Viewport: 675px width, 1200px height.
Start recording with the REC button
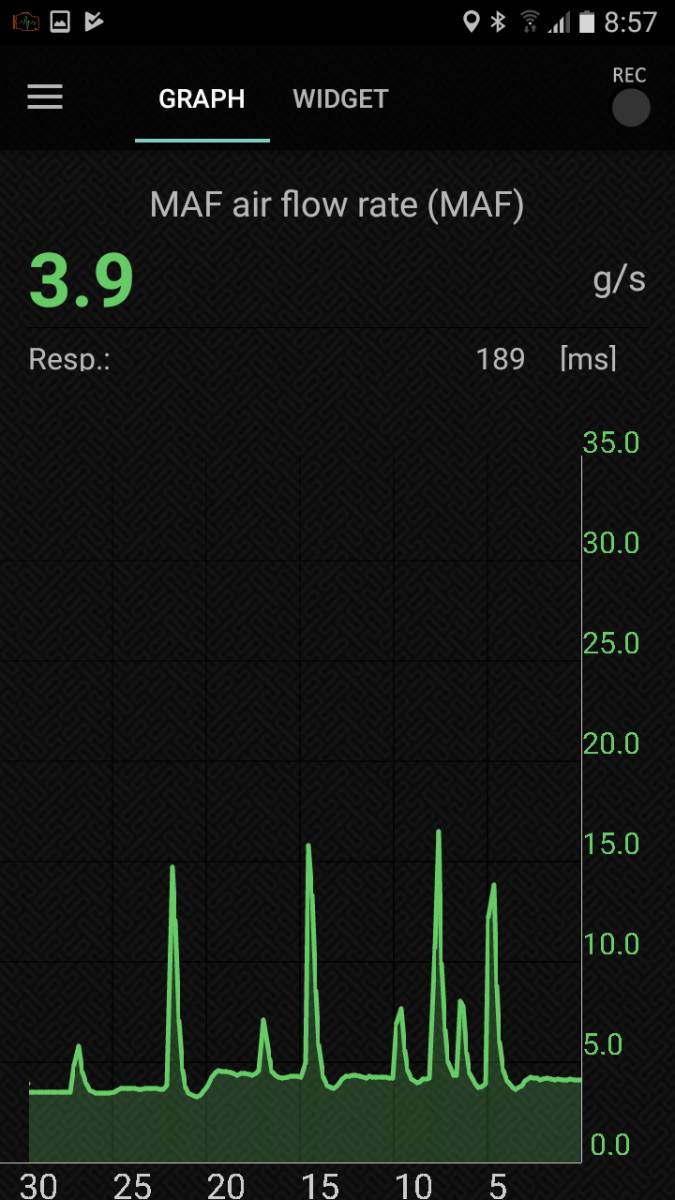(630, 107)
